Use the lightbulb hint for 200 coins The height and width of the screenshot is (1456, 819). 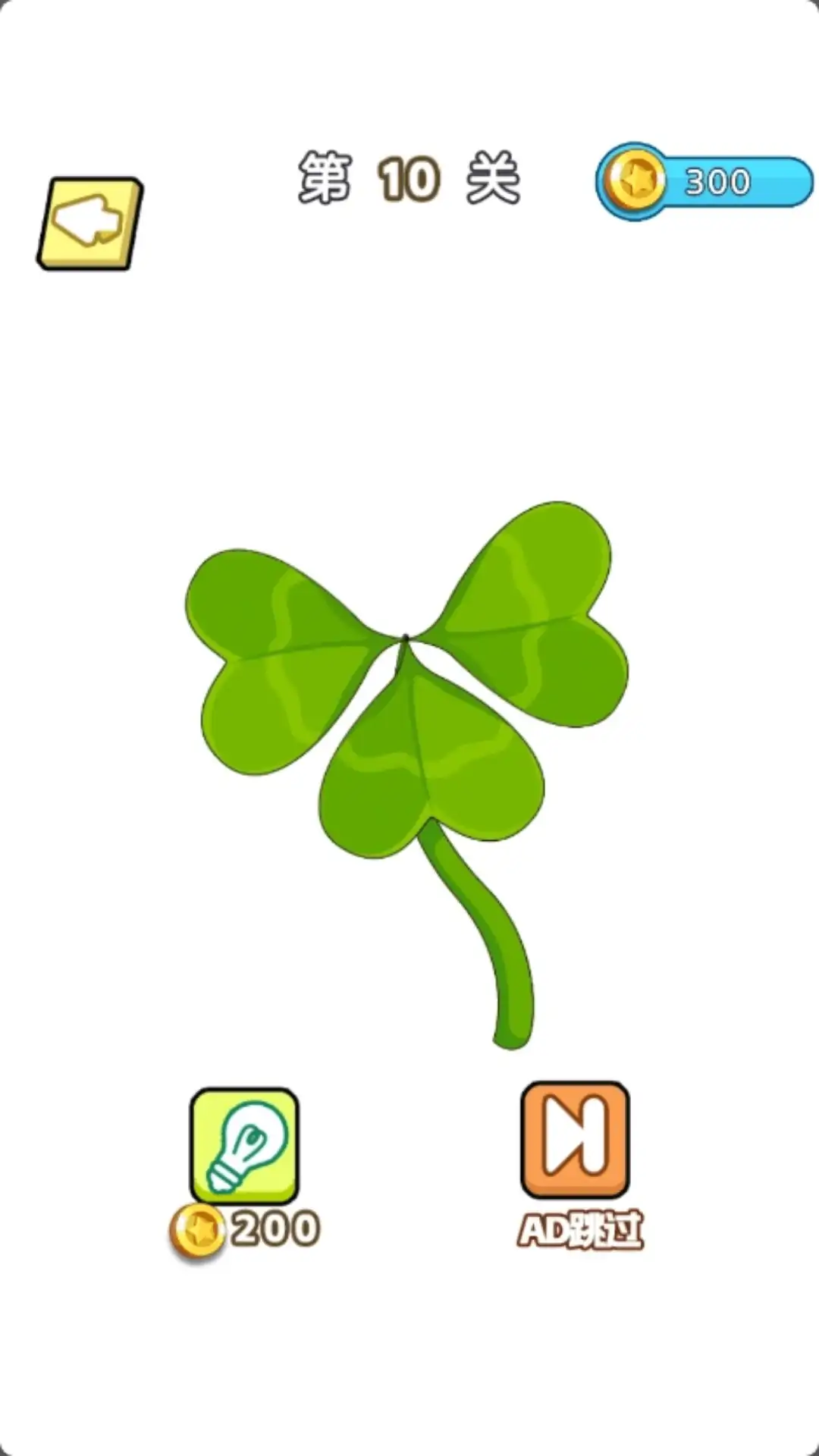[x=244, y=1144]
